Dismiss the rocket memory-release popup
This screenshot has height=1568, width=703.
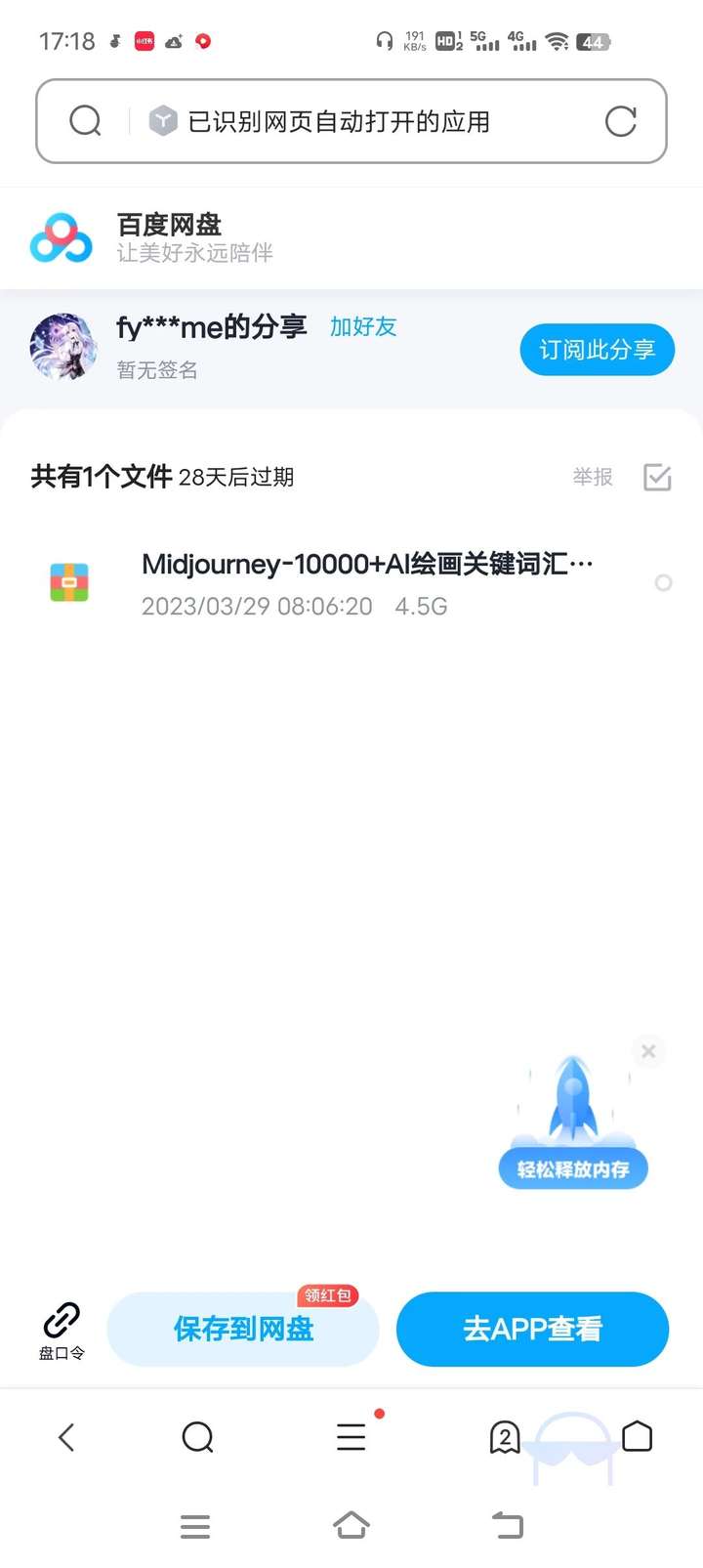click(x=648, y=1051)
